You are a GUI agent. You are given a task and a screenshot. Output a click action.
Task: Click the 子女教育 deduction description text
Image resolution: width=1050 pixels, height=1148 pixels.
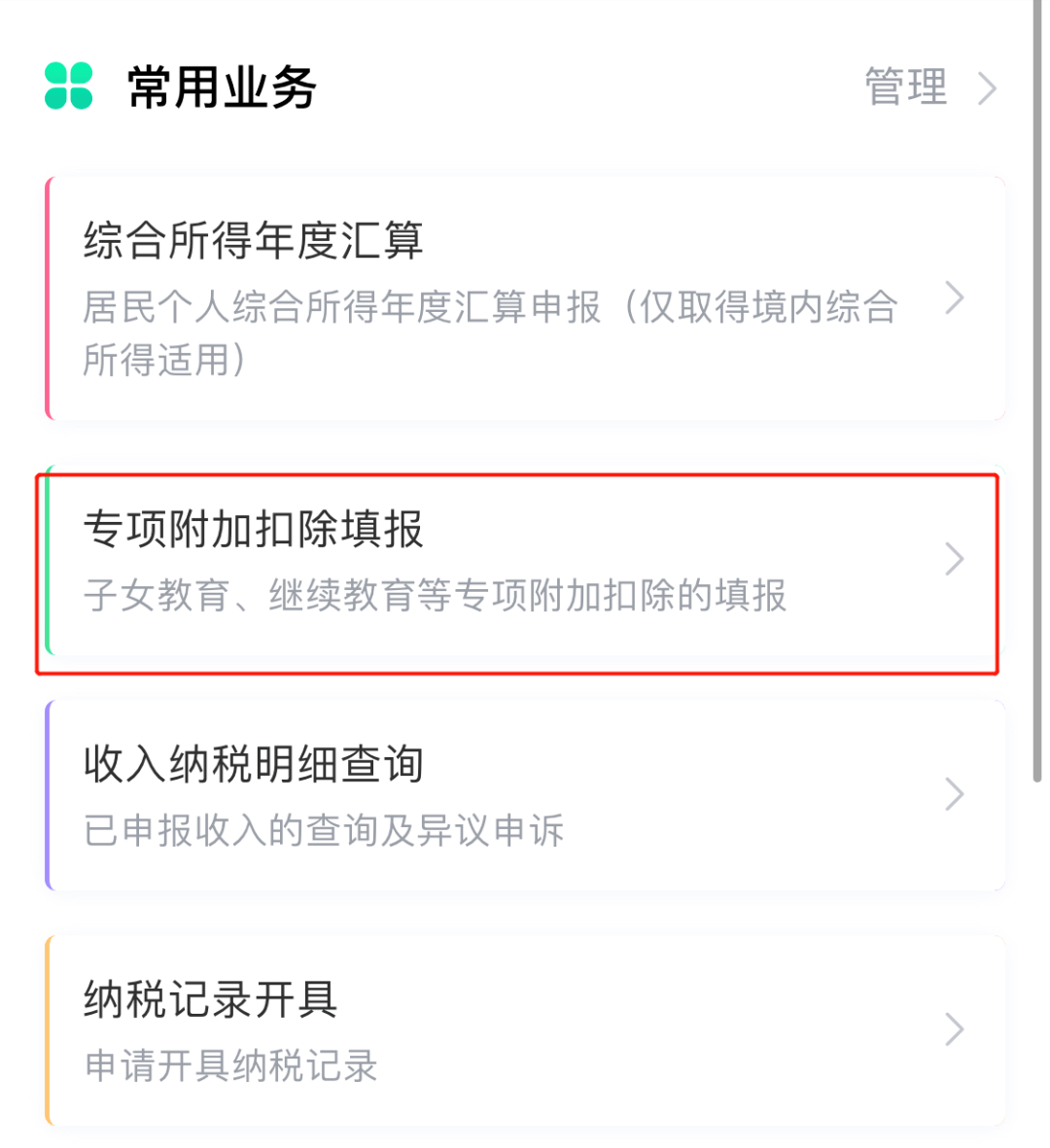[x=437, y=601]
